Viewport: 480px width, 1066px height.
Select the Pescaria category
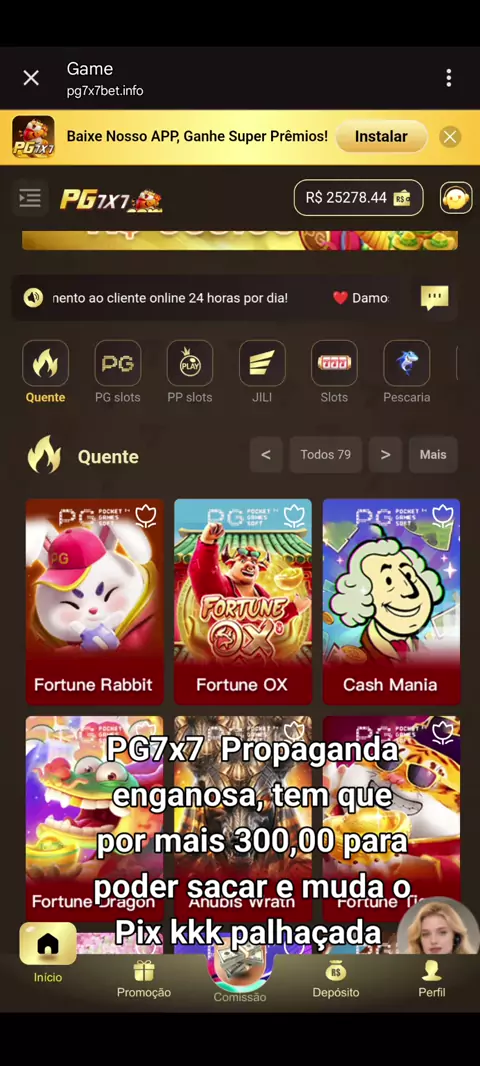tap(407, 373)
